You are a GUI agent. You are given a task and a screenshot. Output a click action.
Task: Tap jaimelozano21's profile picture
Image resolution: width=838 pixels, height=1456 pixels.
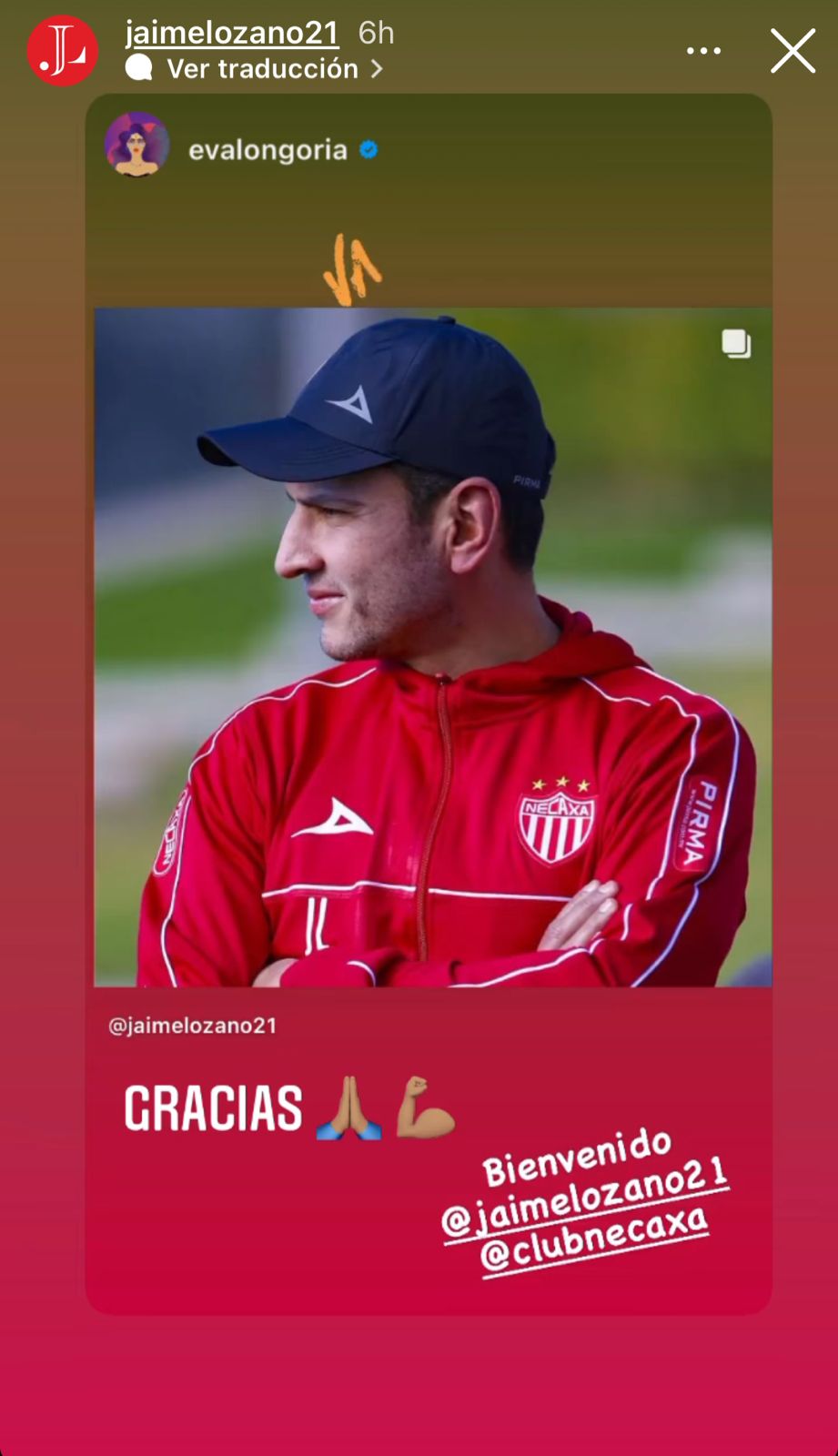62,51
